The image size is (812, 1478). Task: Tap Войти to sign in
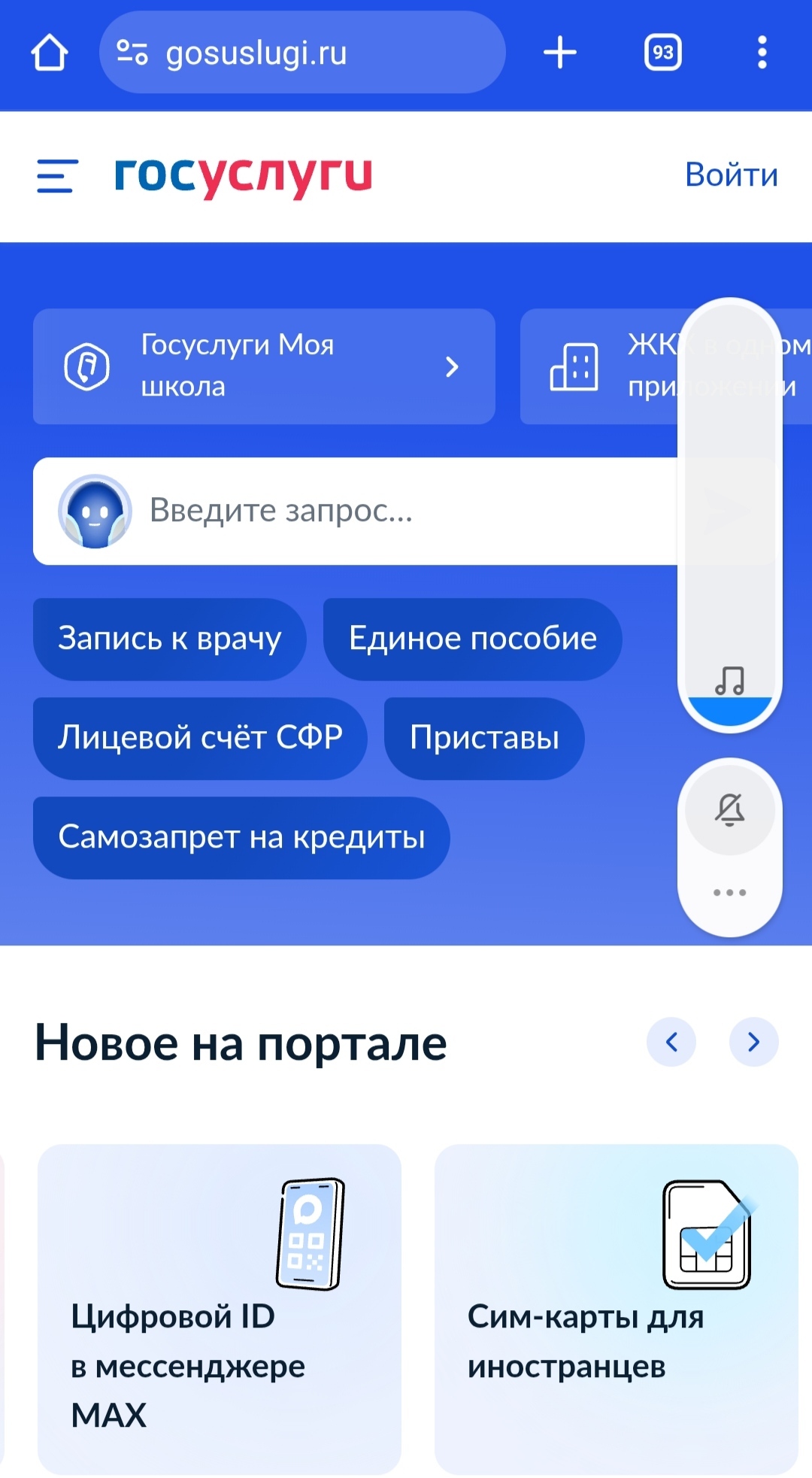click(731, 175)
